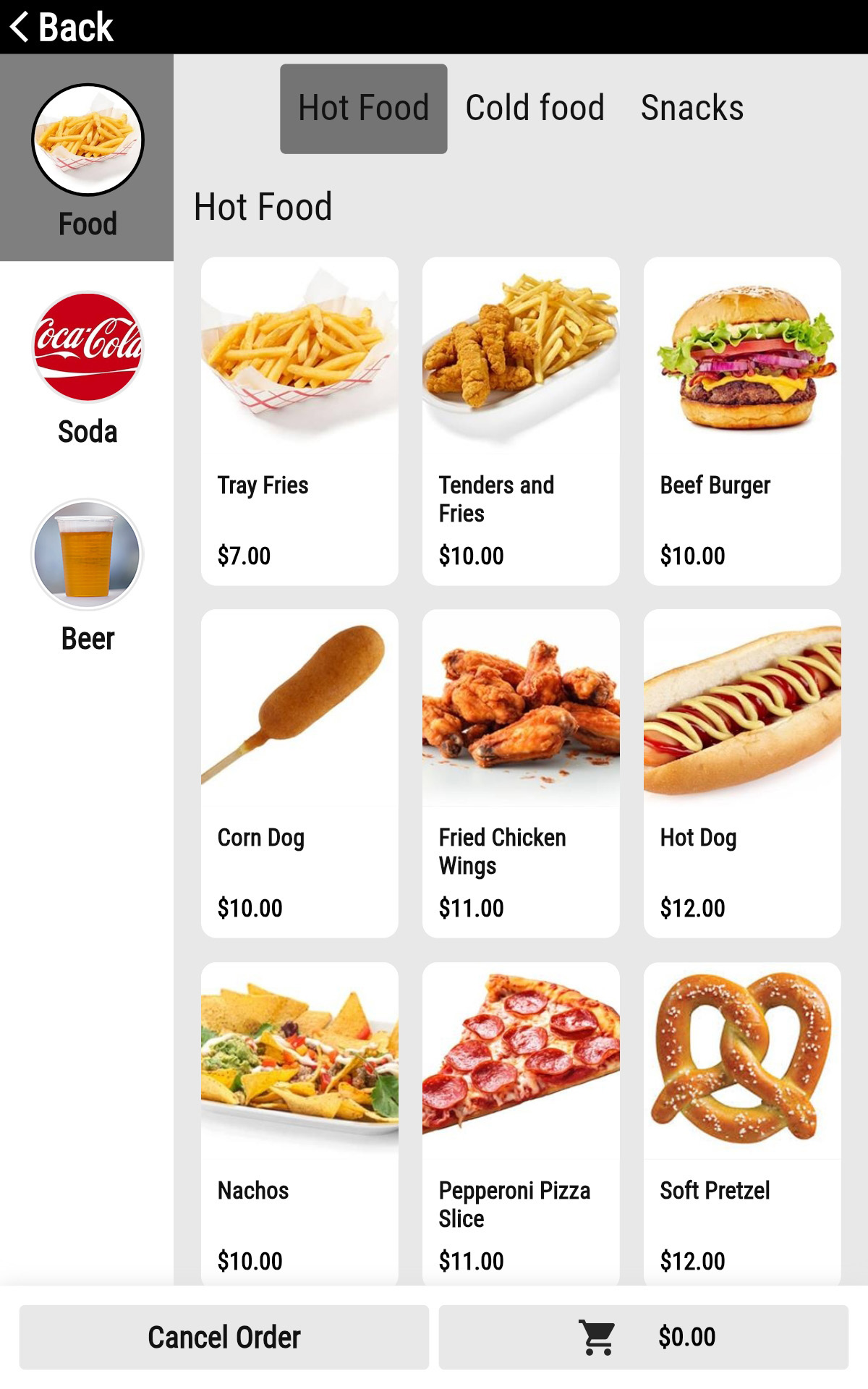Show the Snacks tab
Screen dimensions: 868x1389
pyautogui.click(x=692, y=109)
